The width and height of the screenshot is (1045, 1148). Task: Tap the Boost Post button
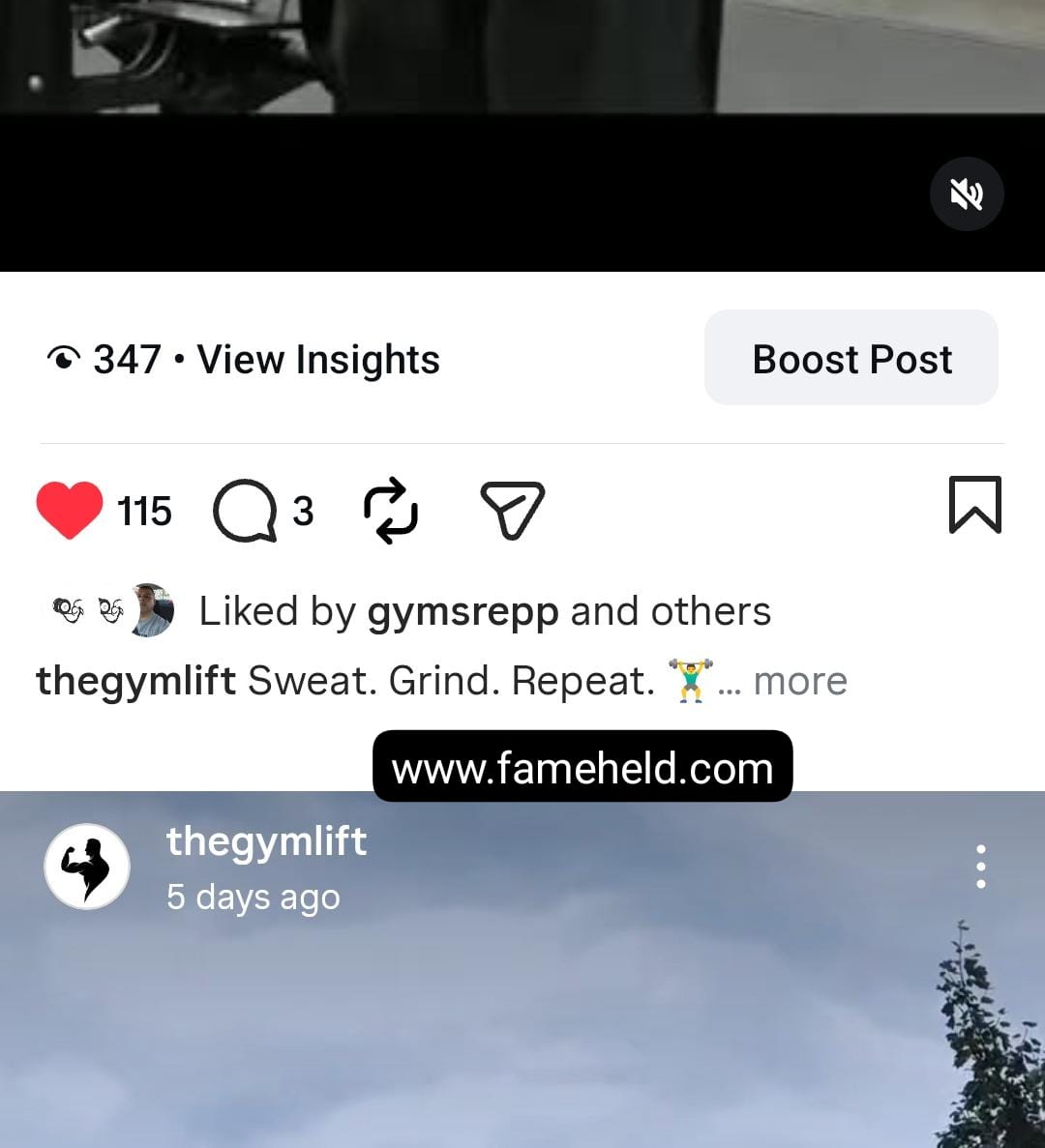851,359
